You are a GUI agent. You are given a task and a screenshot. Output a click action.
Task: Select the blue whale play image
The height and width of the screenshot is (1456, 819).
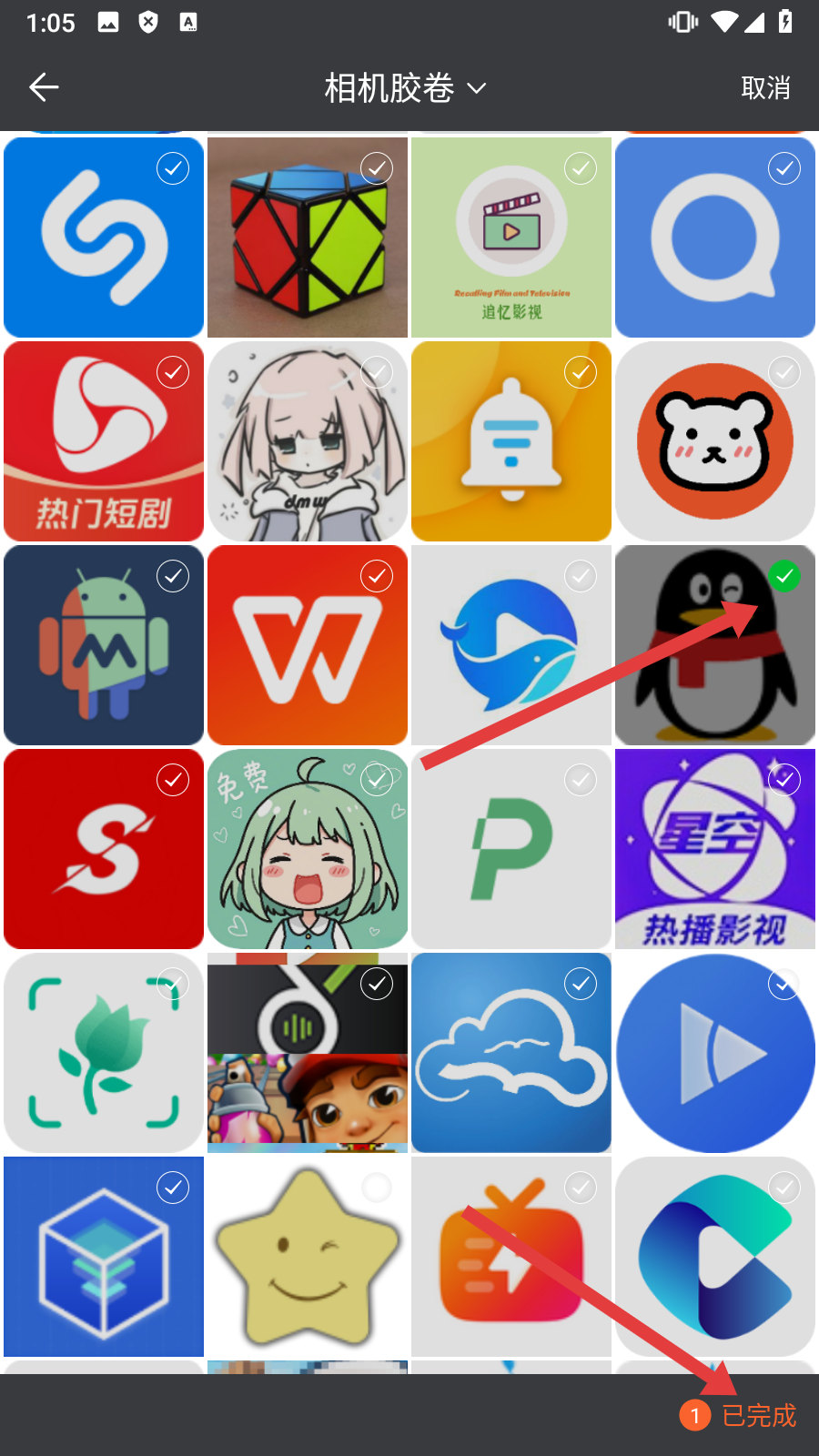(581, 576)
